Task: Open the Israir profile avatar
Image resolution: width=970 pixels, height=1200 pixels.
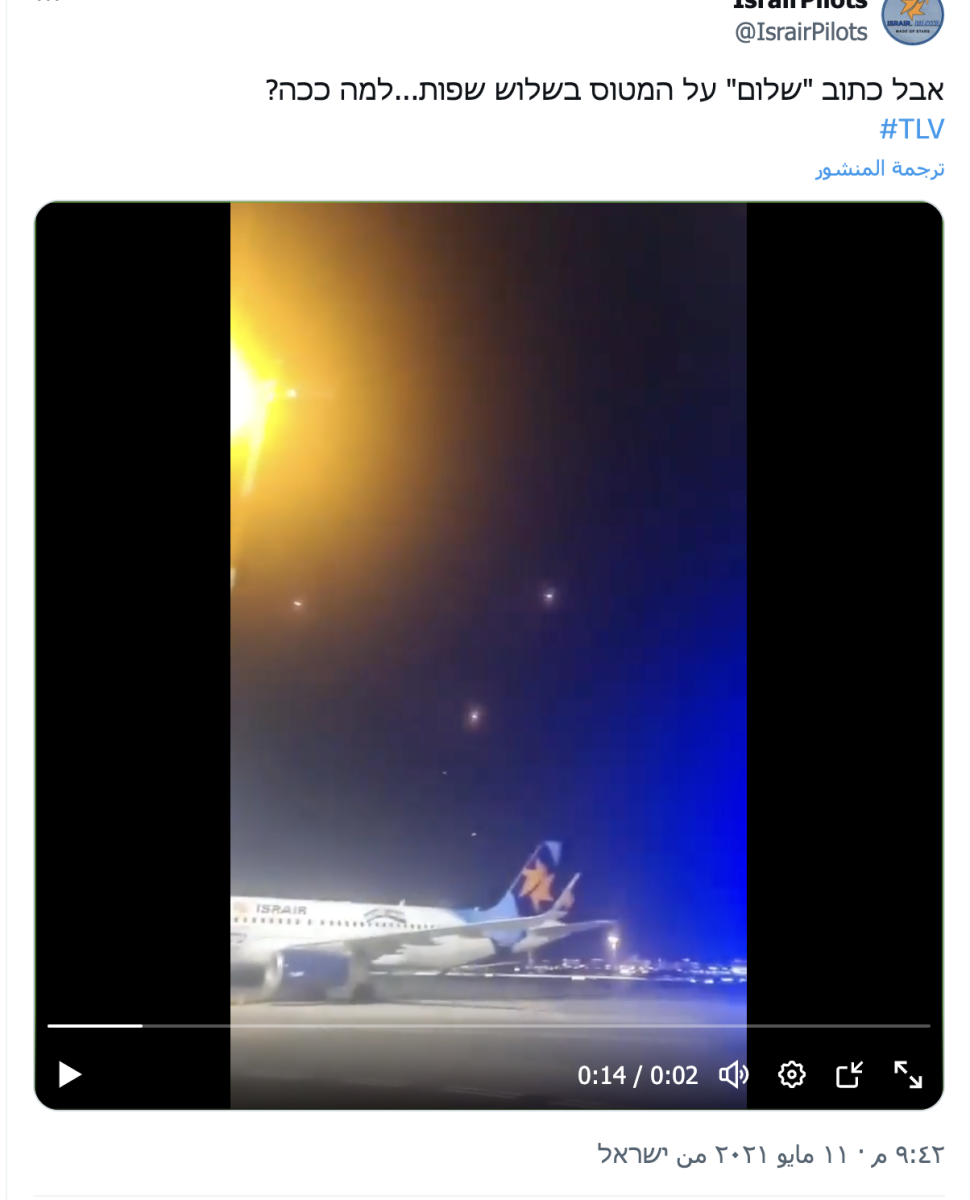Action: (911, 18)
